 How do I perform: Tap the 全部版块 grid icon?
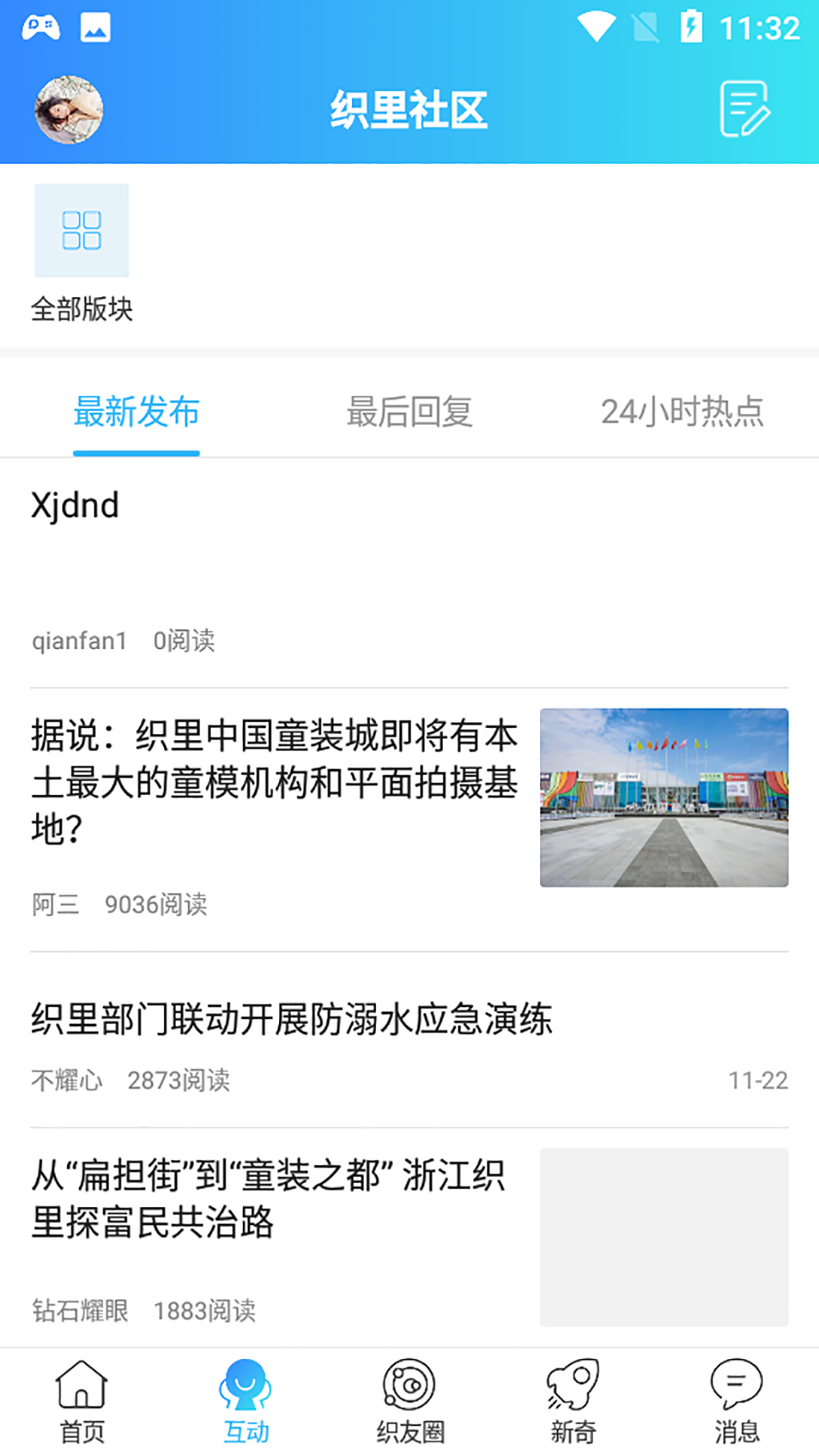pos(81,231)
